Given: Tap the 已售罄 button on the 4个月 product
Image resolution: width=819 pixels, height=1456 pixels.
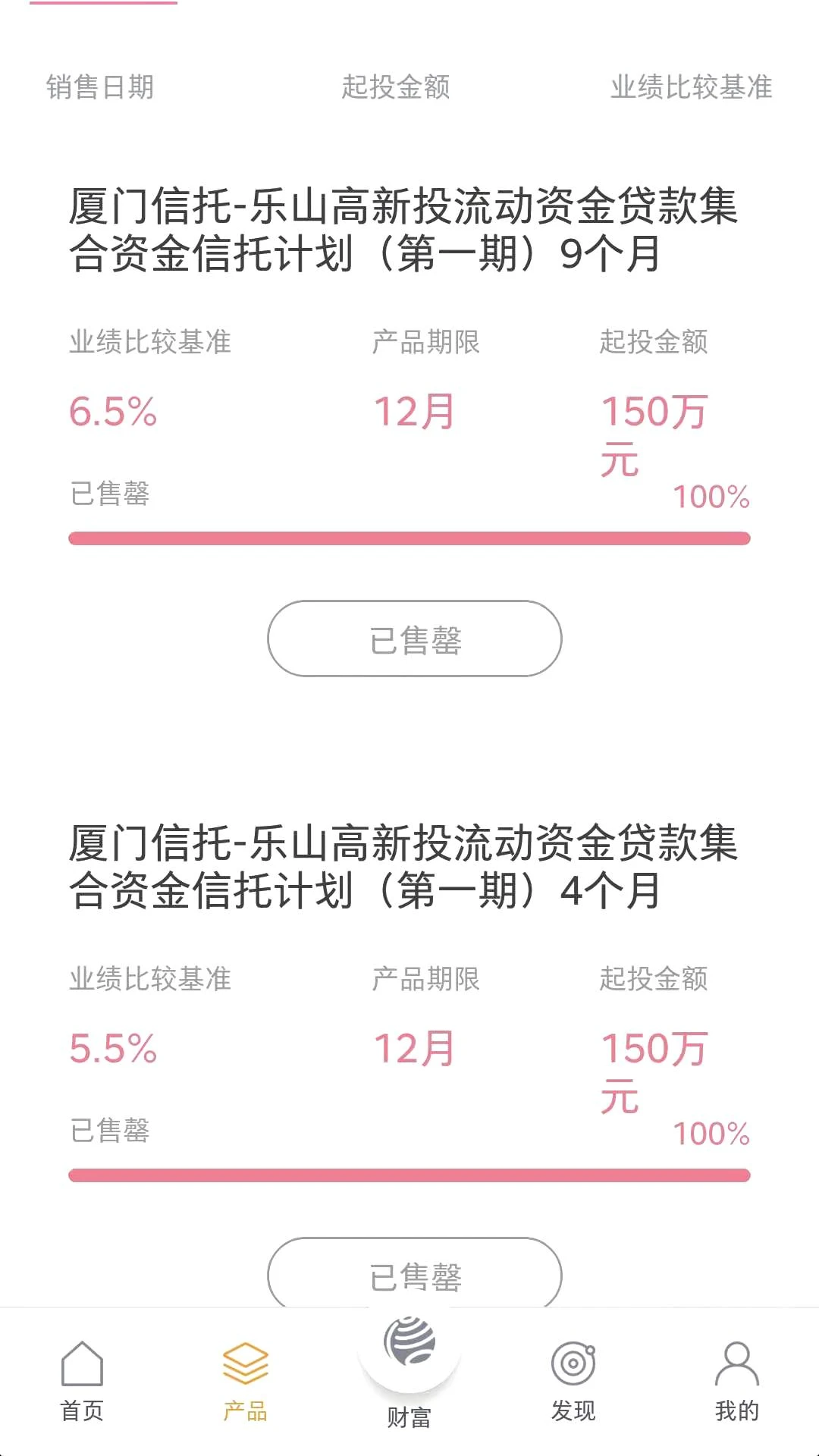Looking at the screenshot, I should tap(414, 1276).
